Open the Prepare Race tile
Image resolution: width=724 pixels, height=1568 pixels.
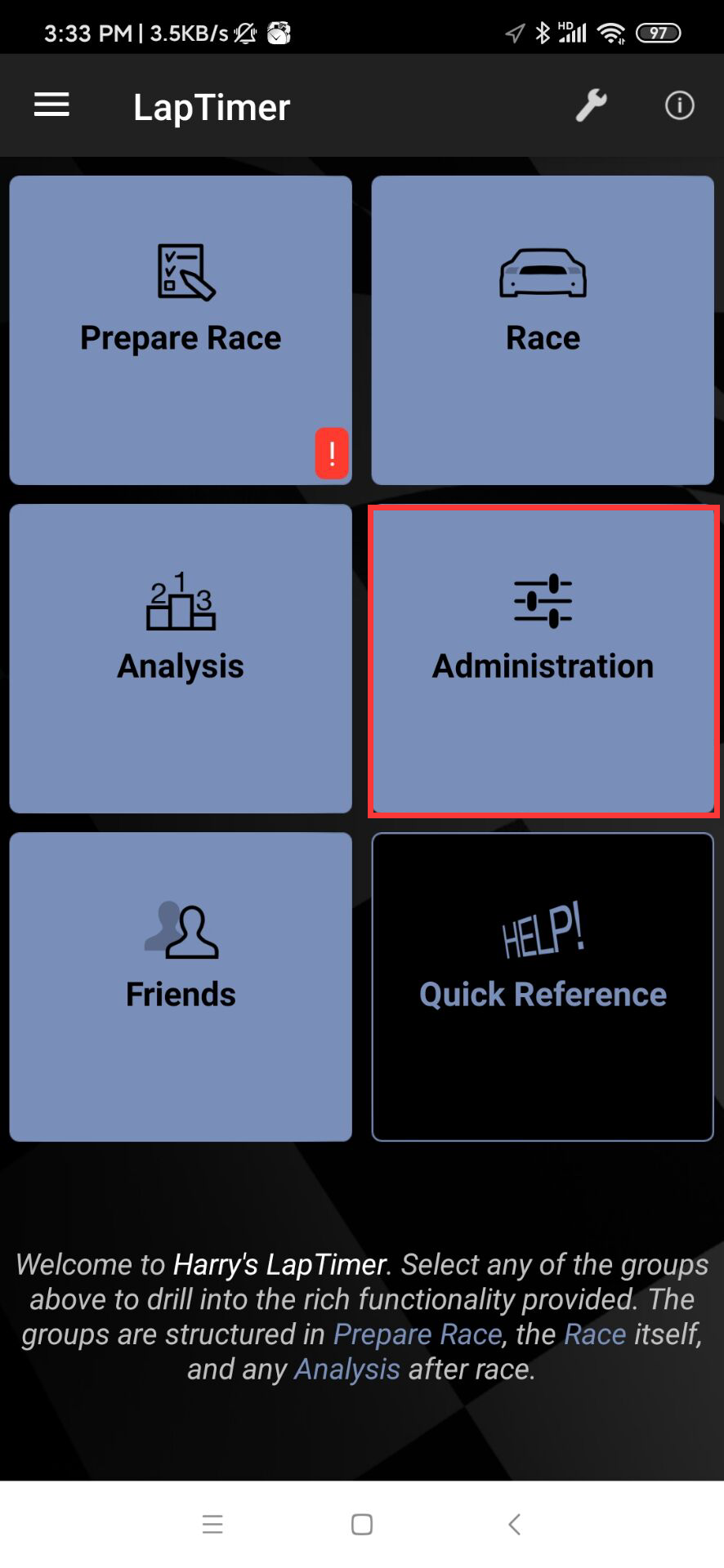pyautogui.click(x=181, y=330)
